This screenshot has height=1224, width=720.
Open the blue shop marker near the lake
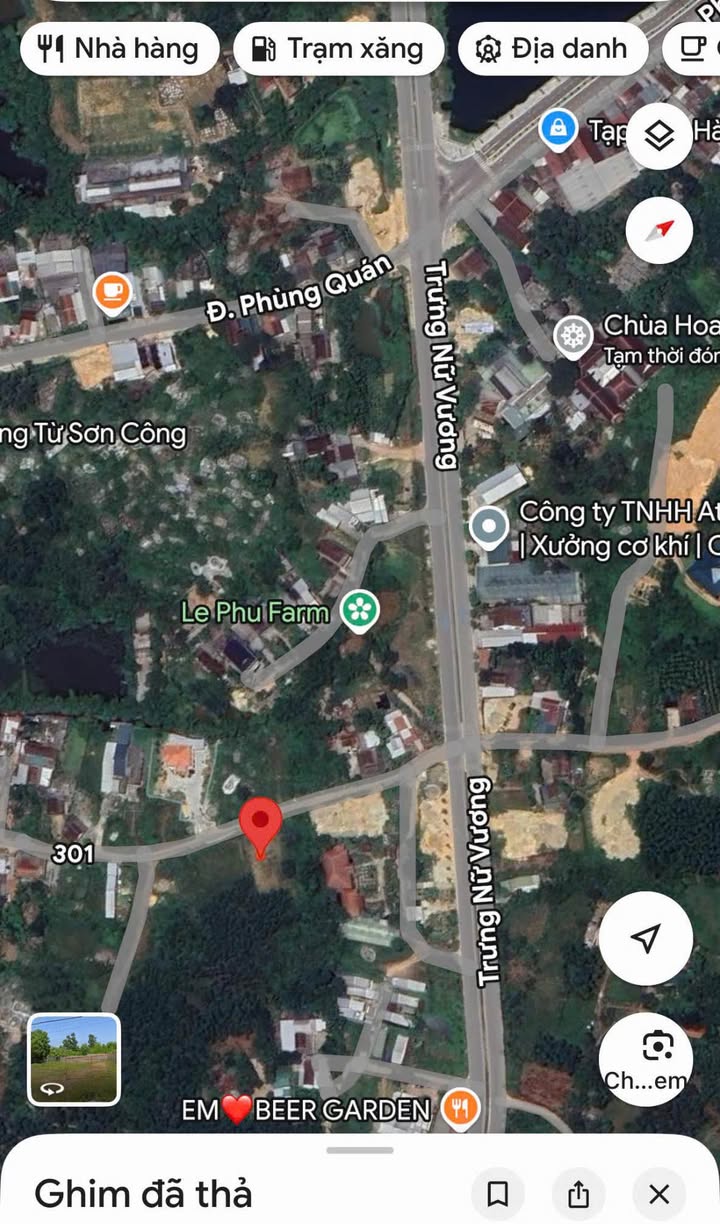[x=557, y=128]
